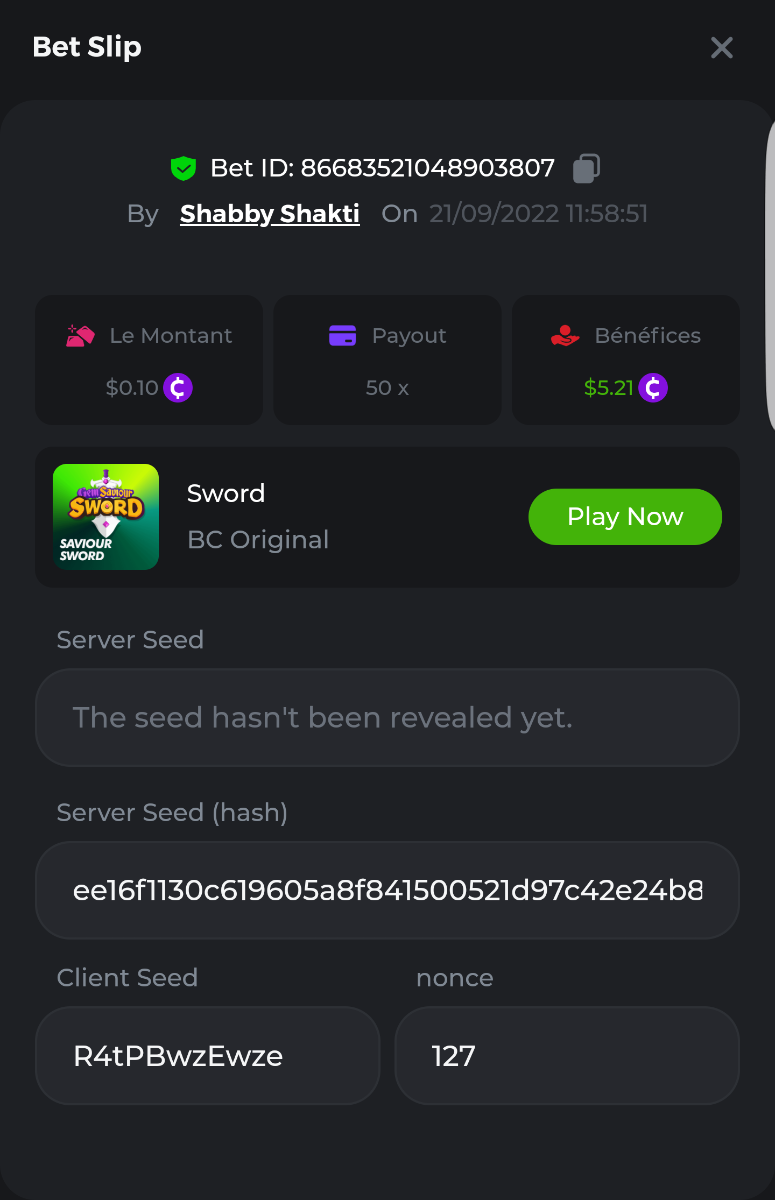This screenshot has width=775, height=1200.
Task: Tap the Play Now button
Action: [625, 517]
